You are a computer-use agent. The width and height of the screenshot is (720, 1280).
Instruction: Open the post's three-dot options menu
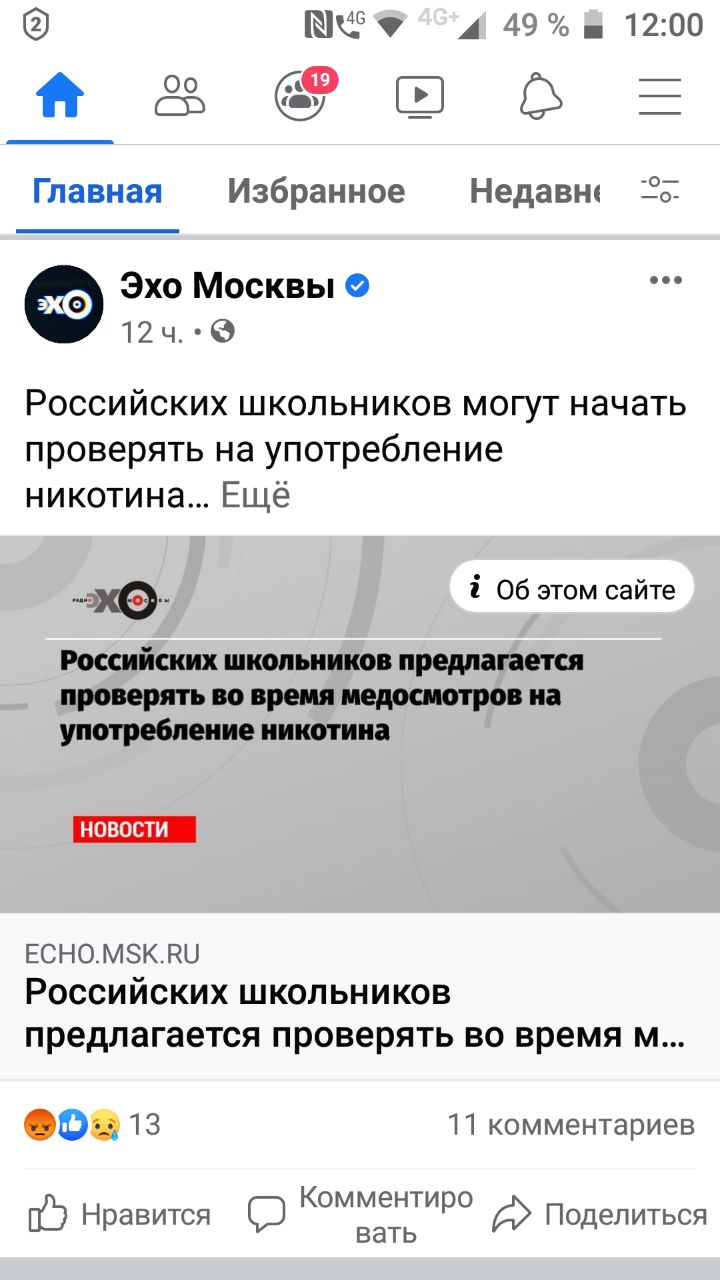pos(665,281)
